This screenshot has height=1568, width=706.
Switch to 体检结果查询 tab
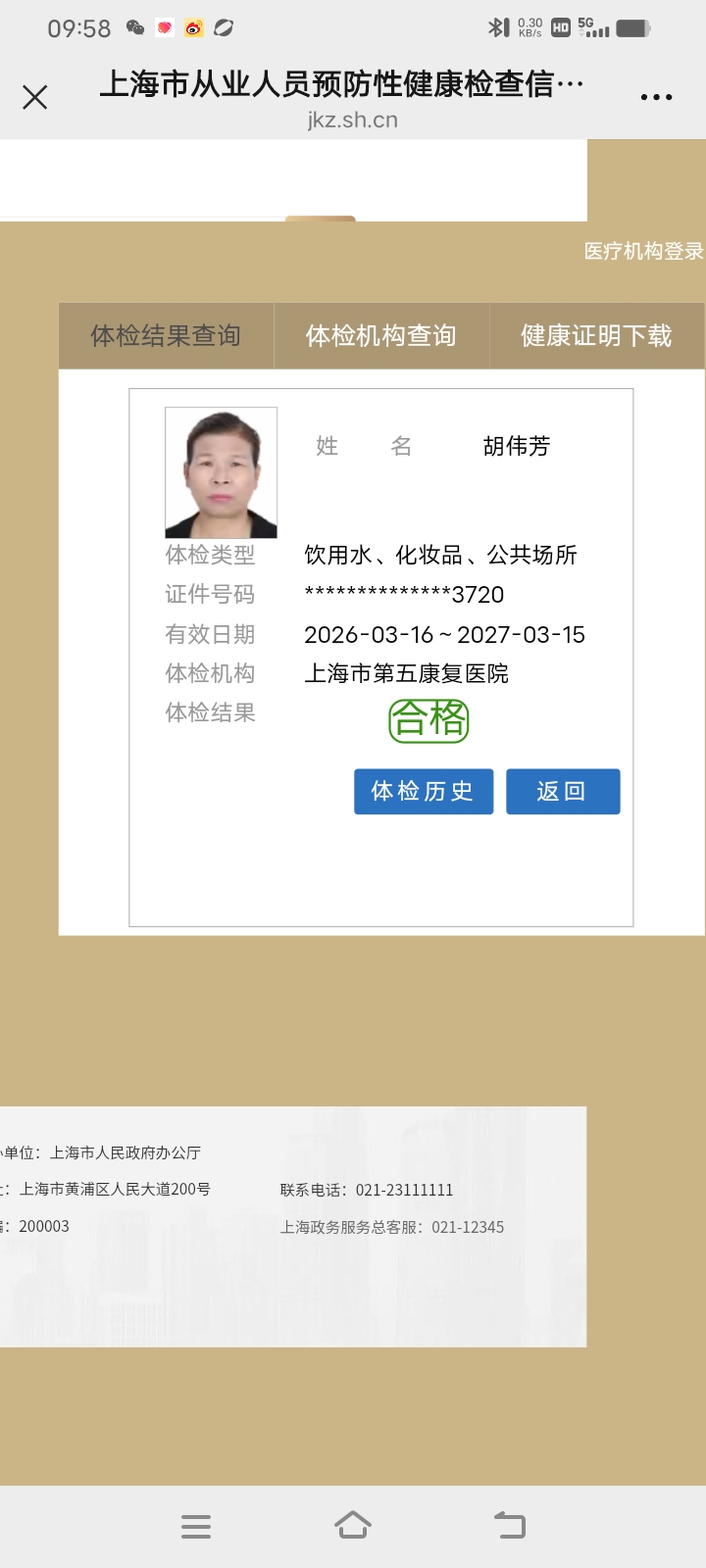[x=166, y=336]
